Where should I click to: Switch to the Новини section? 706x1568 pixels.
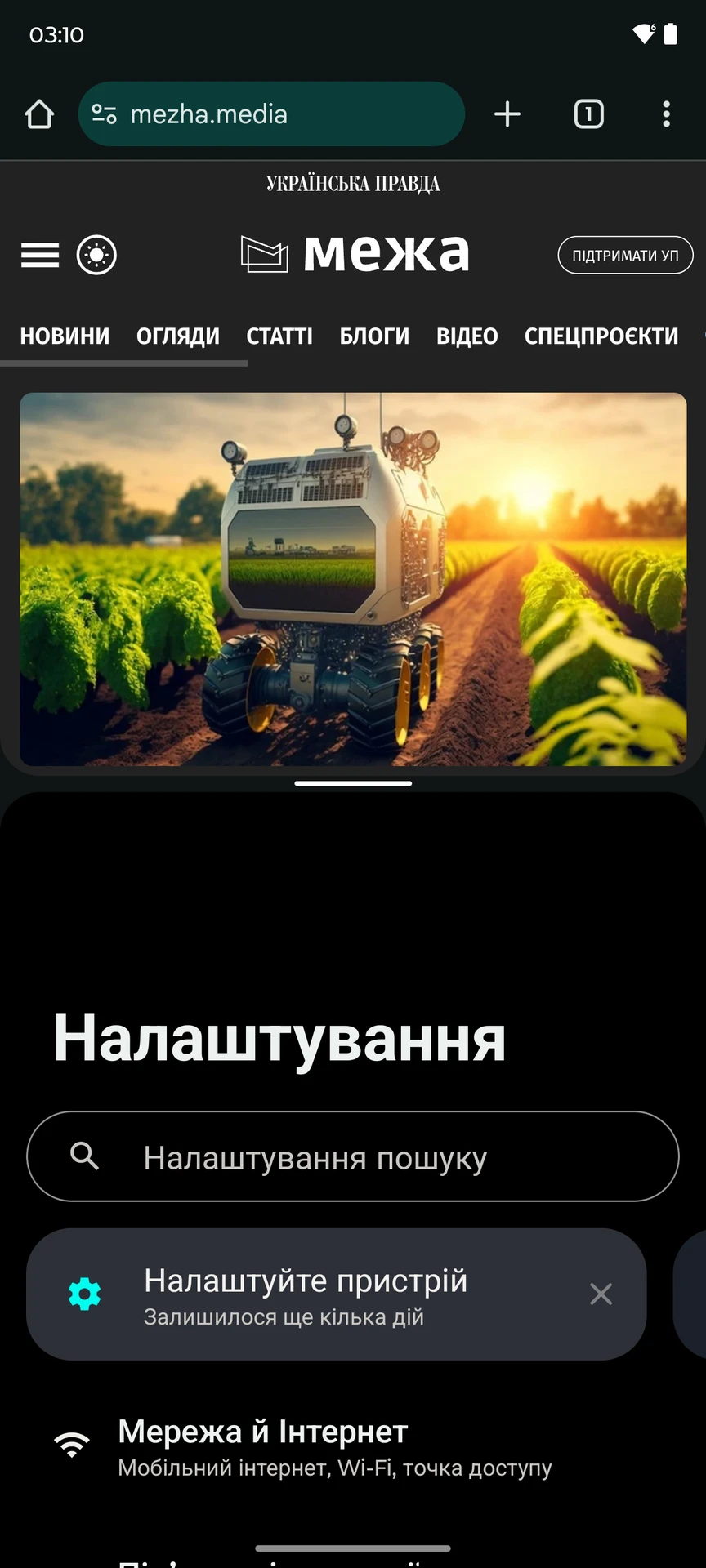click(65, 336)
